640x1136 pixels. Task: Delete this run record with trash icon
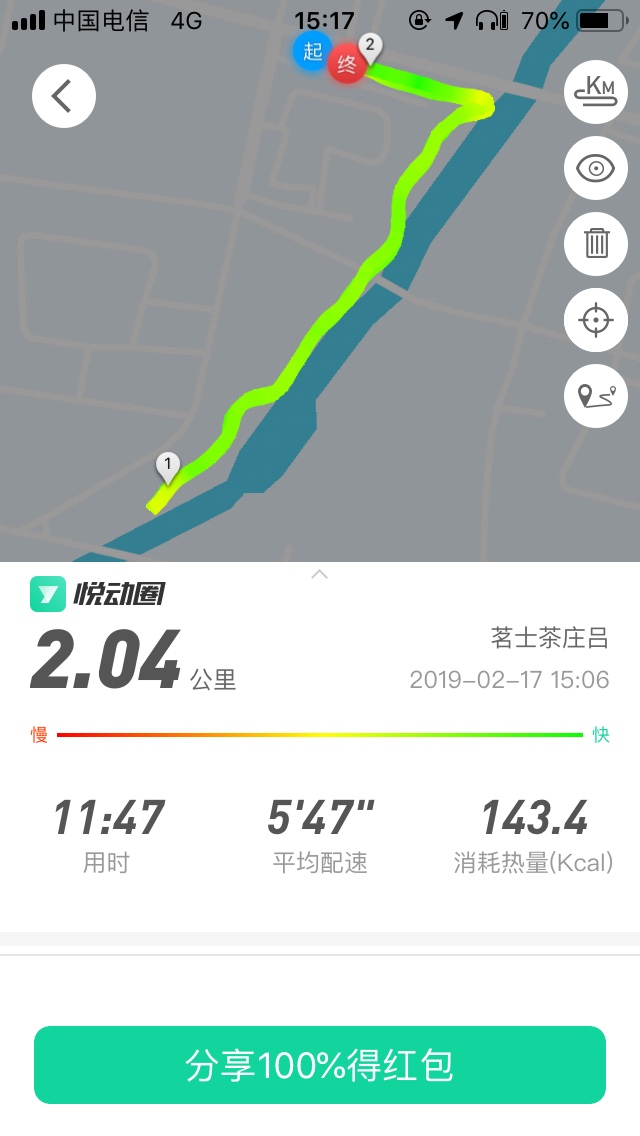pyautogui.click(x=596, y=244)
